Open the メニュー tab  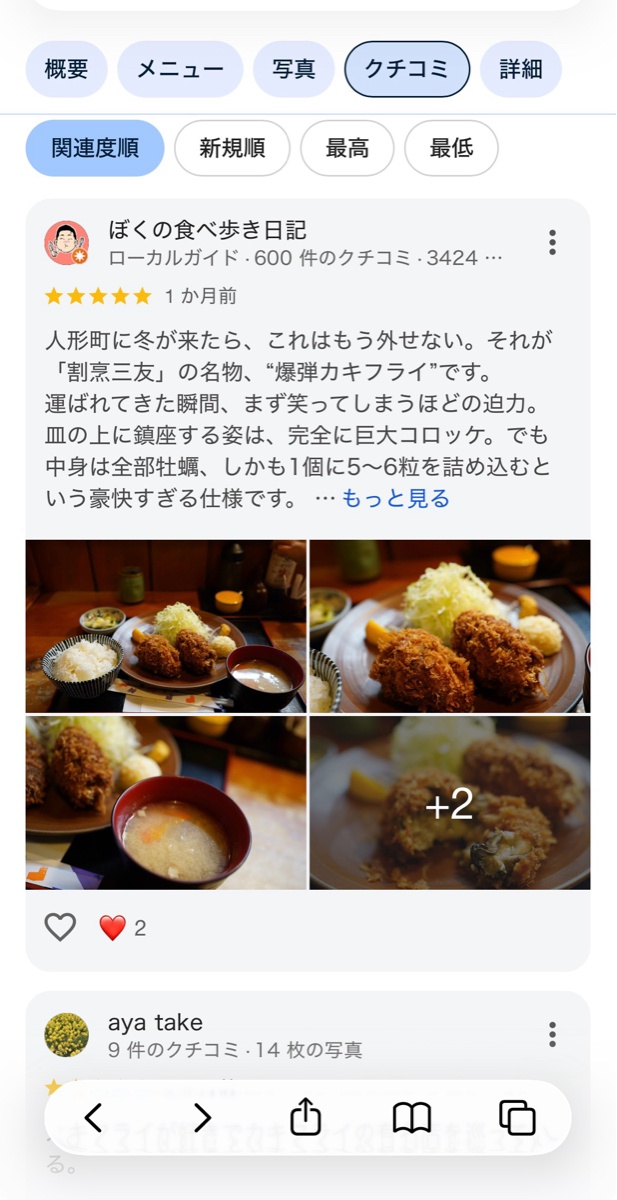180,69
